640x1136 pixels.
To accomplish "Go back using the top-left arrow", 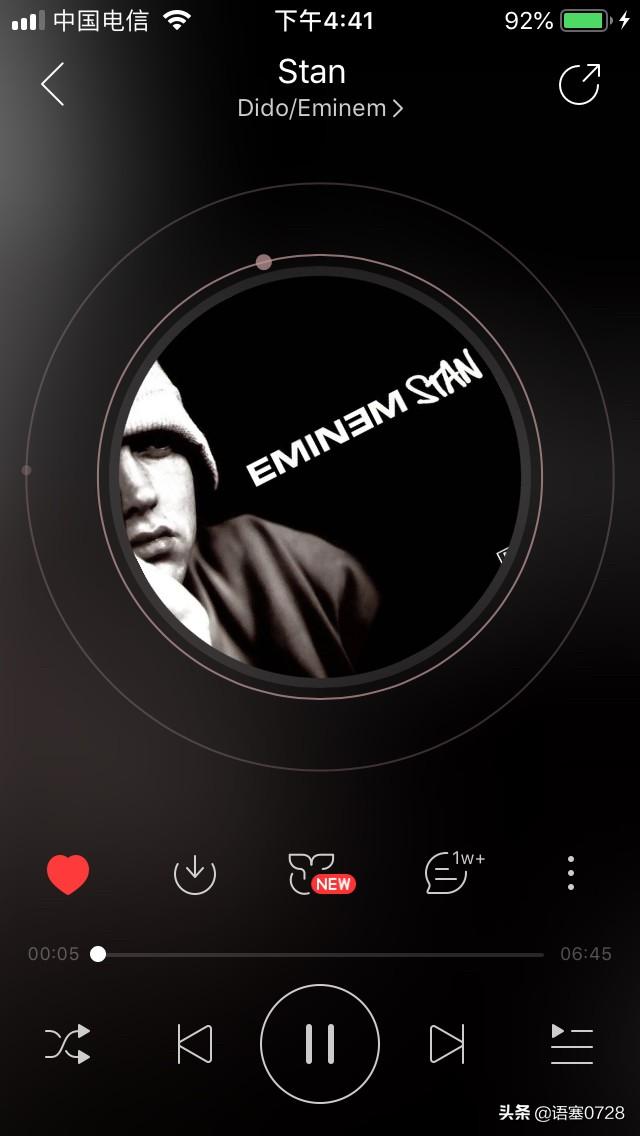I will [53, 84].
